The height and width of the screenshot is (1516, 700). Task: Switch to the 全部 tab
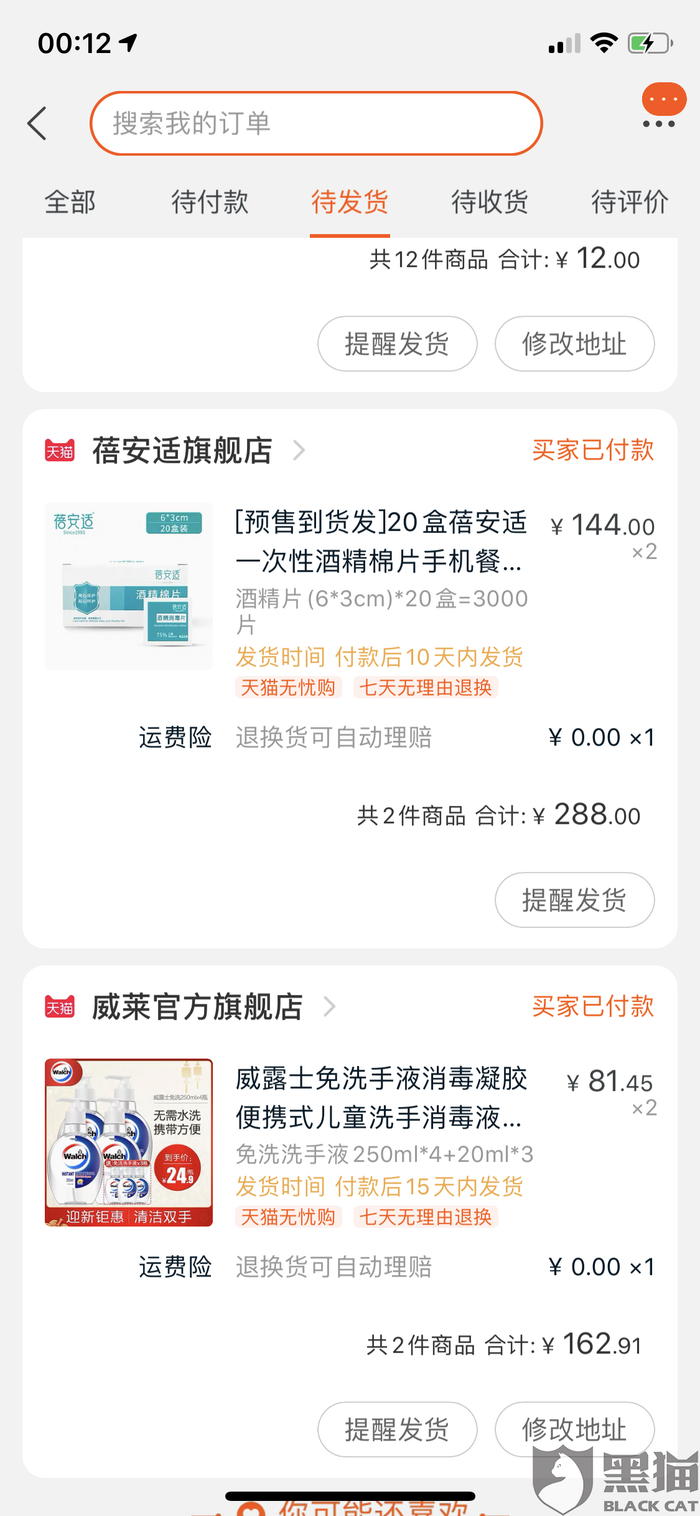point(70,202)
